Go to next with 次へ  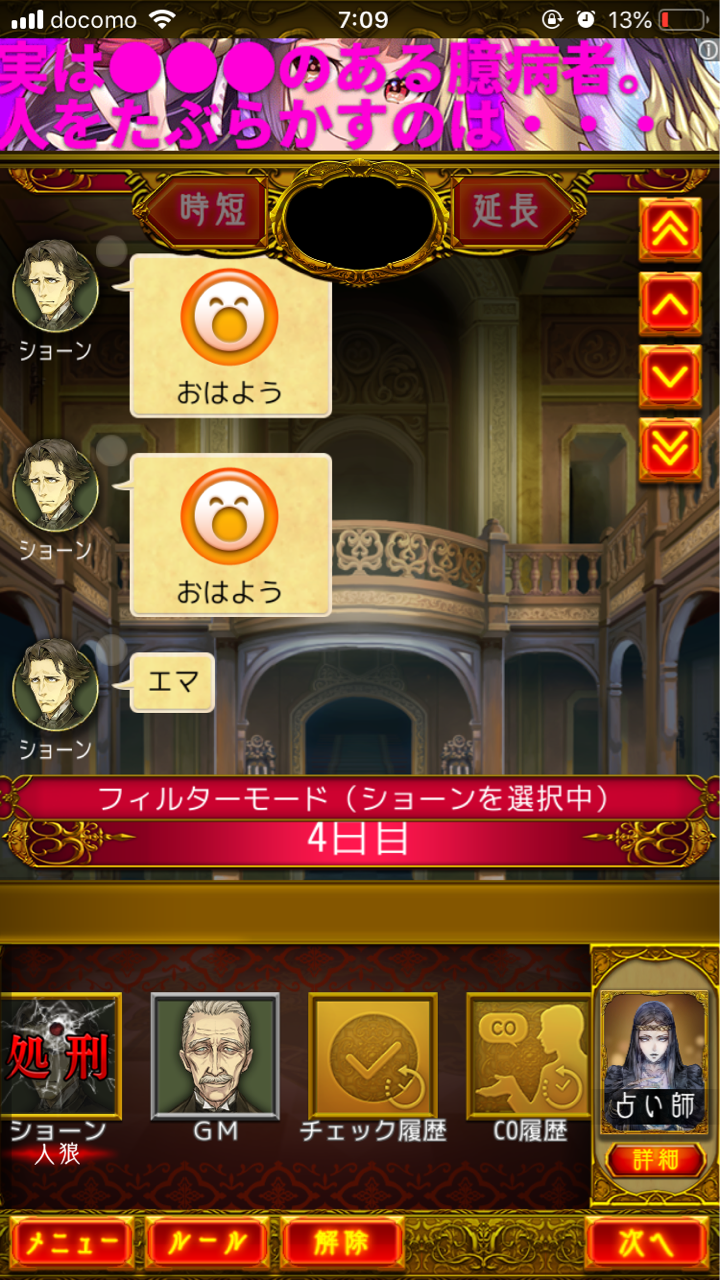[645, 1243]
